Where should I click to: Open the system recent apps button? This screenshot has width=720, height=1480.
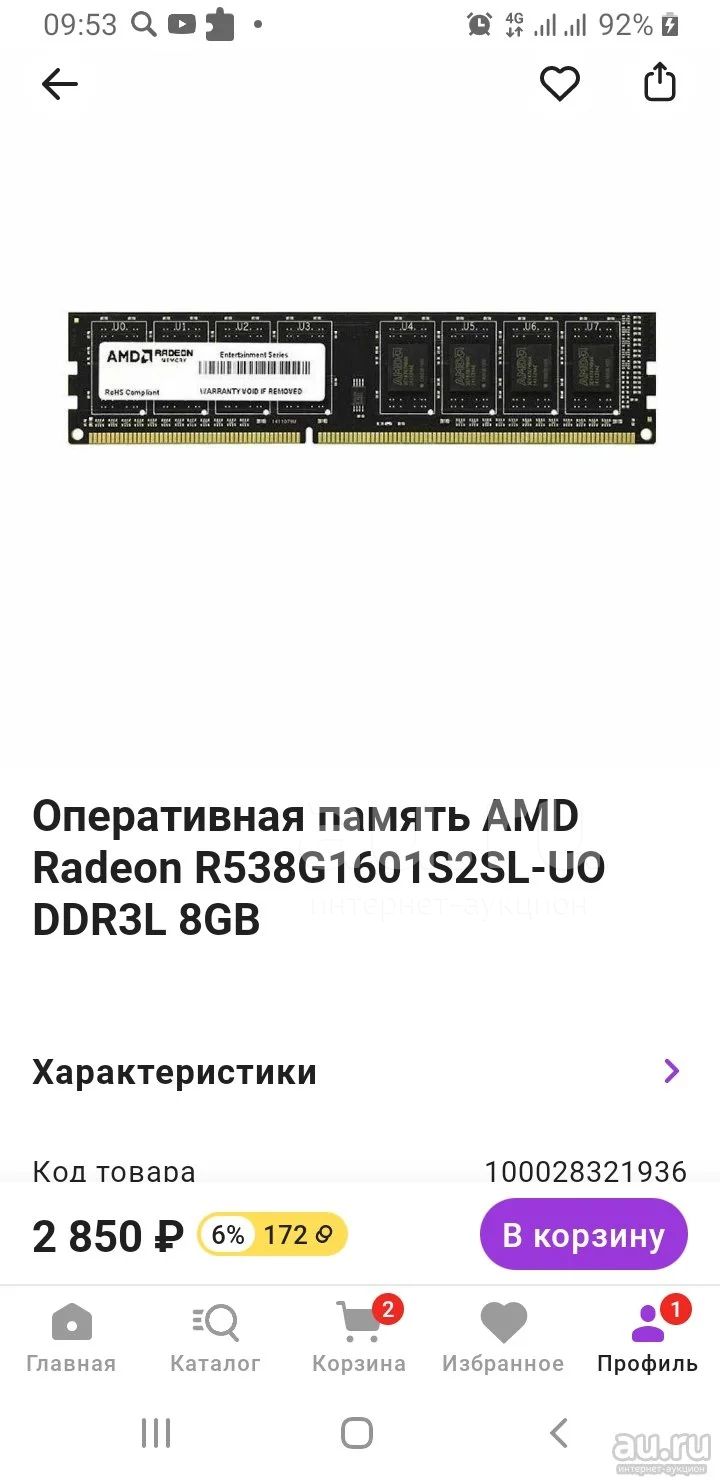tap(156, 1433)
